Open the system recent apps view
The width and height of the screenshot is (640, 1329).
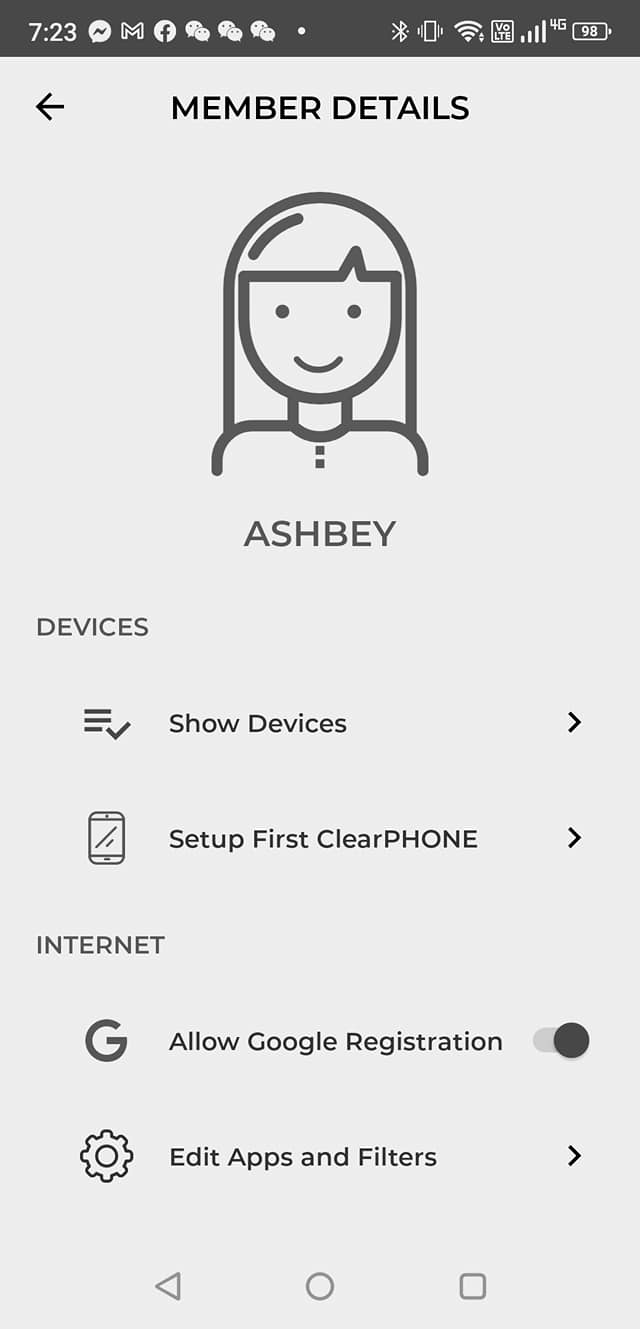(x=472, y=1286)
